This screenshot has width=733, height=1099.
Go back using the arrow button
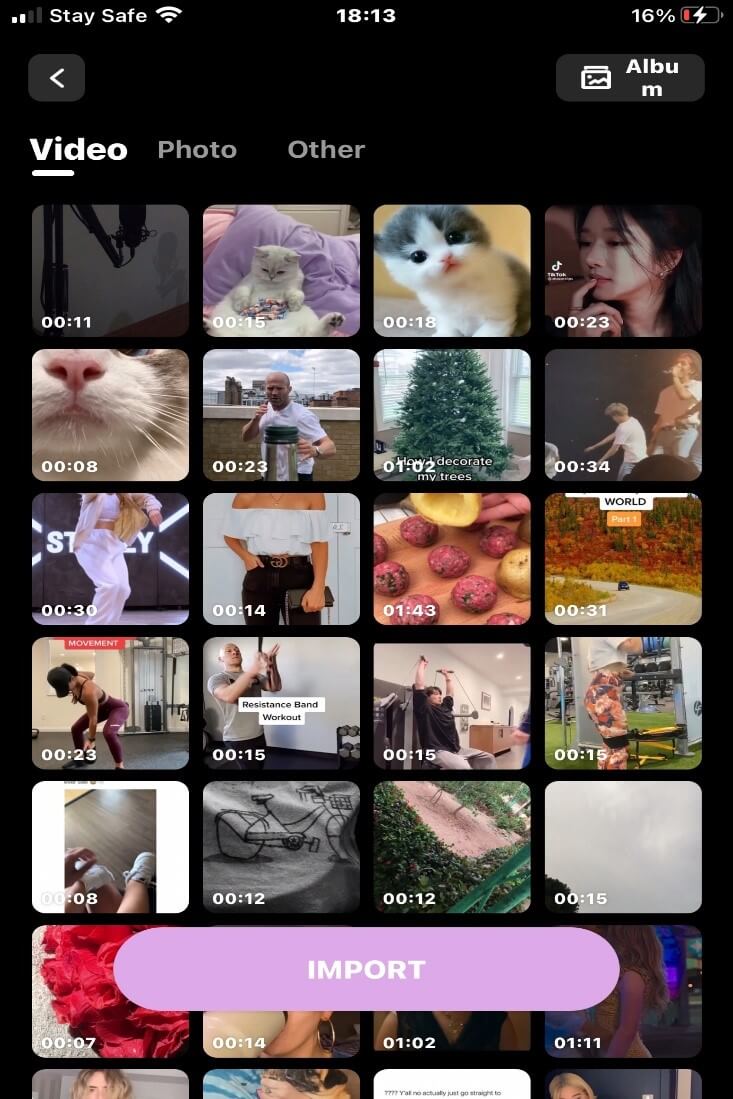(x=56, y=78)
